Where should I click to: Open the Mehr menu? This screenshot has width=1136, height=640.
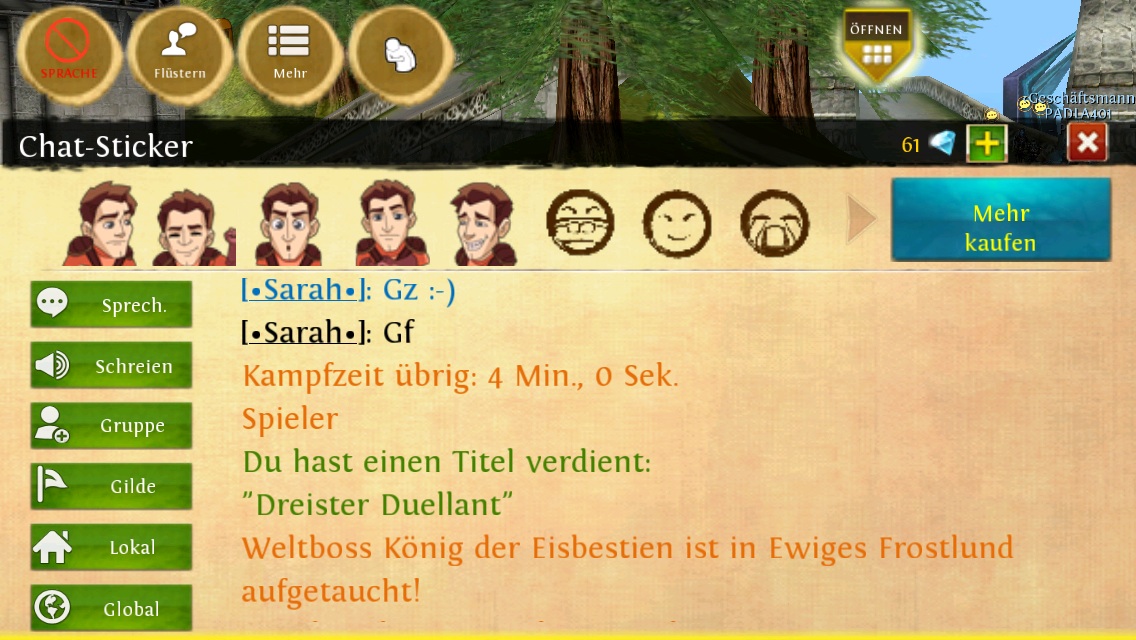tap(290, 53)
